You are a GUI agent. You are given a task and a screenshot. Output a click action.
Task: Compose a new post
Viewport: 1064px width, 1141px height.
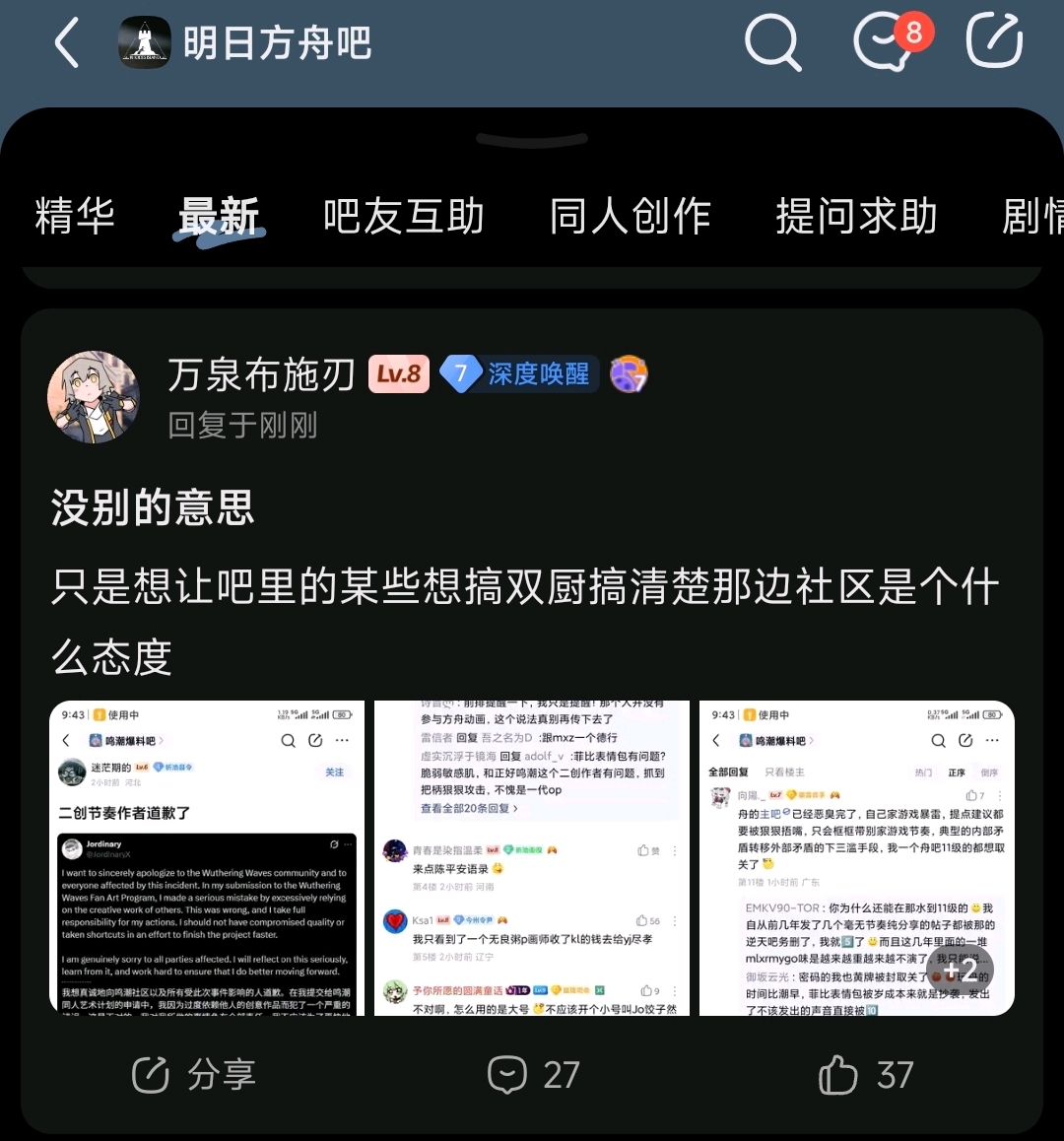point(994,40)
